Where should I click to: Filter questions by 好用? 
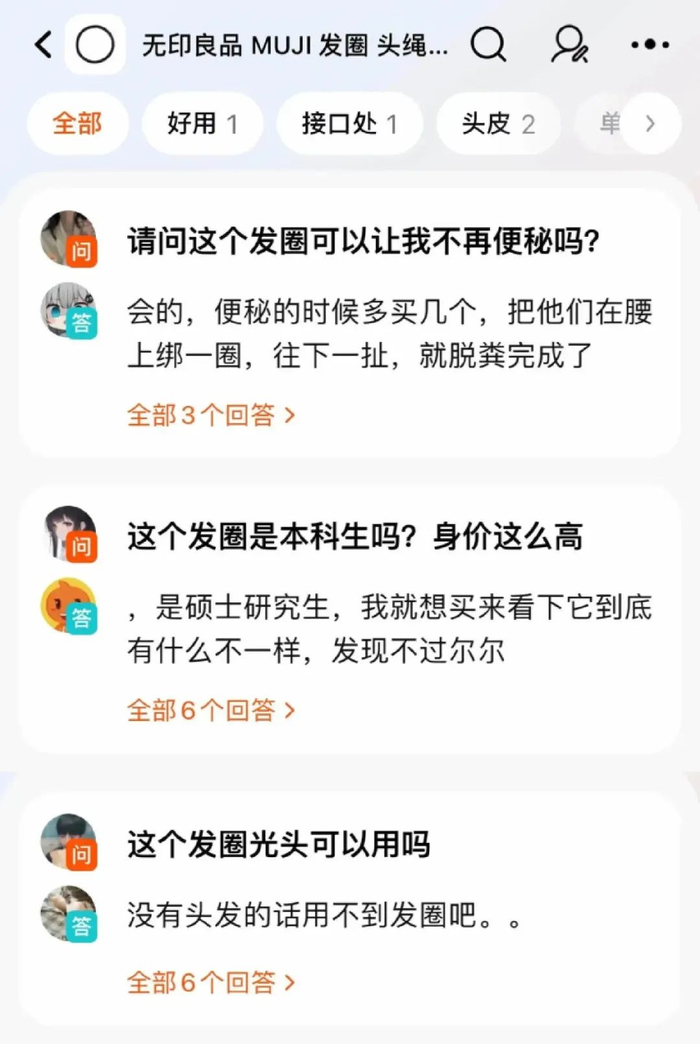pyautogui.click(x=202, y=124)
